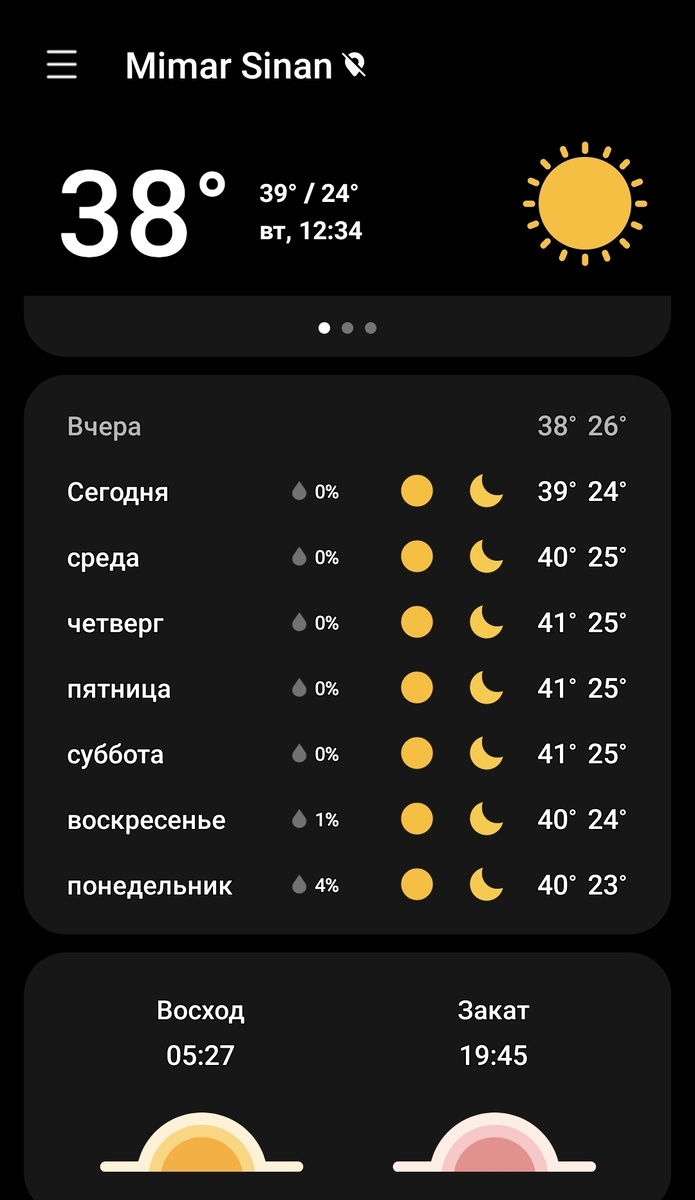The height and width of the screenshot is (1200, 695).
Task: Open the Сегодня forecast row
Action: point(347,492)
